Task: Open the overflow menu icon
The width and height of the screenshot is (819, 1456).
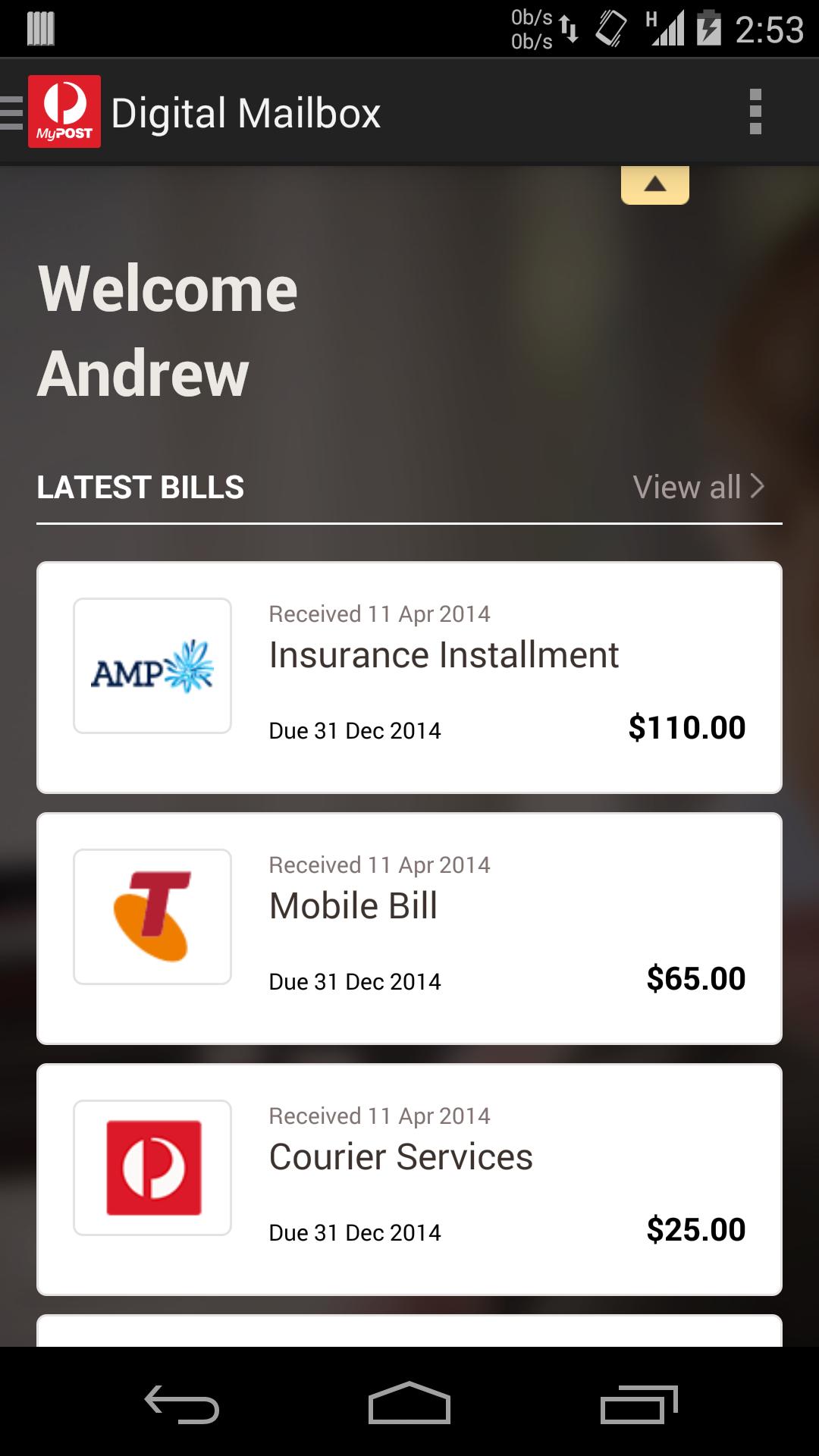Action: coord(754,111)
